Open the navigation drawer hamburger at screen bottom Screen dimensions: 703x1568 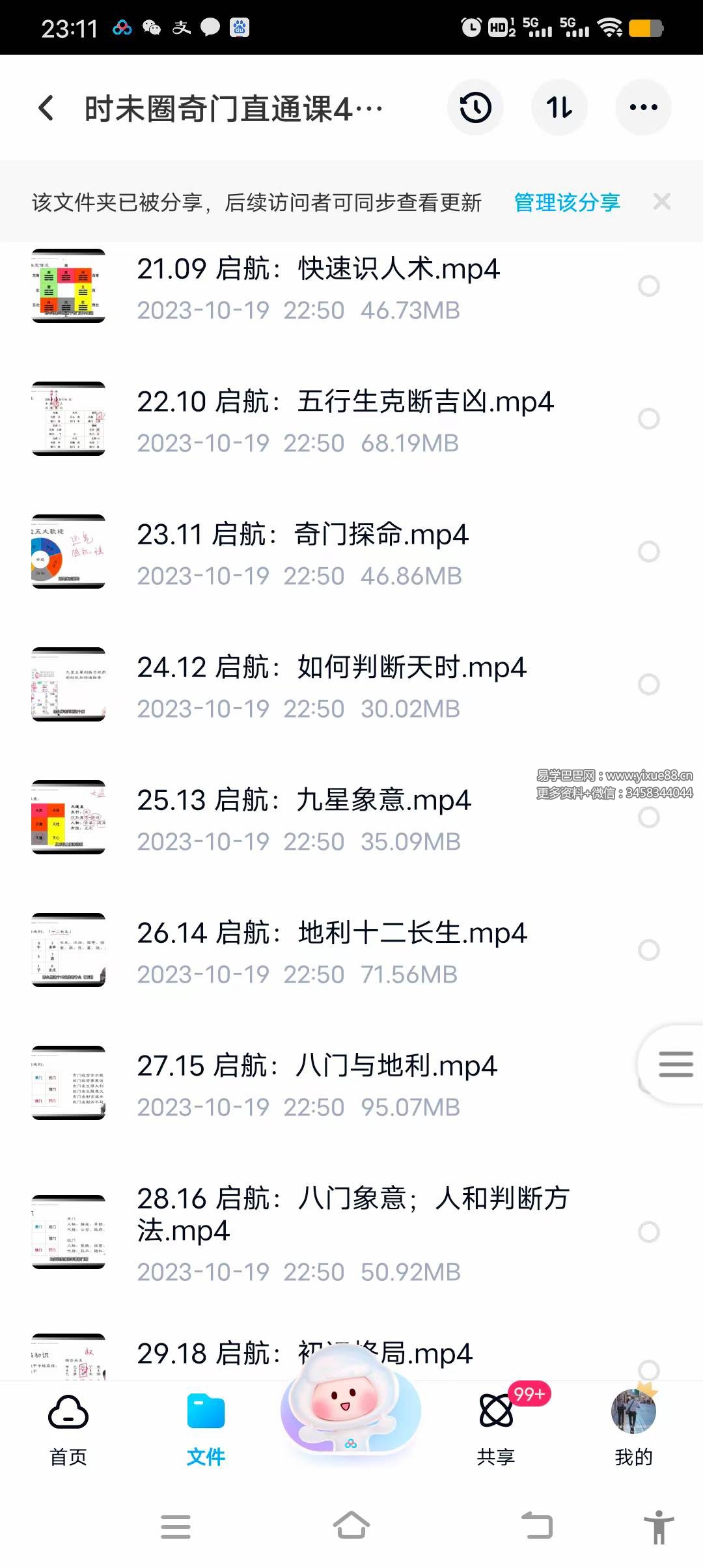(x=176, y=1528)
